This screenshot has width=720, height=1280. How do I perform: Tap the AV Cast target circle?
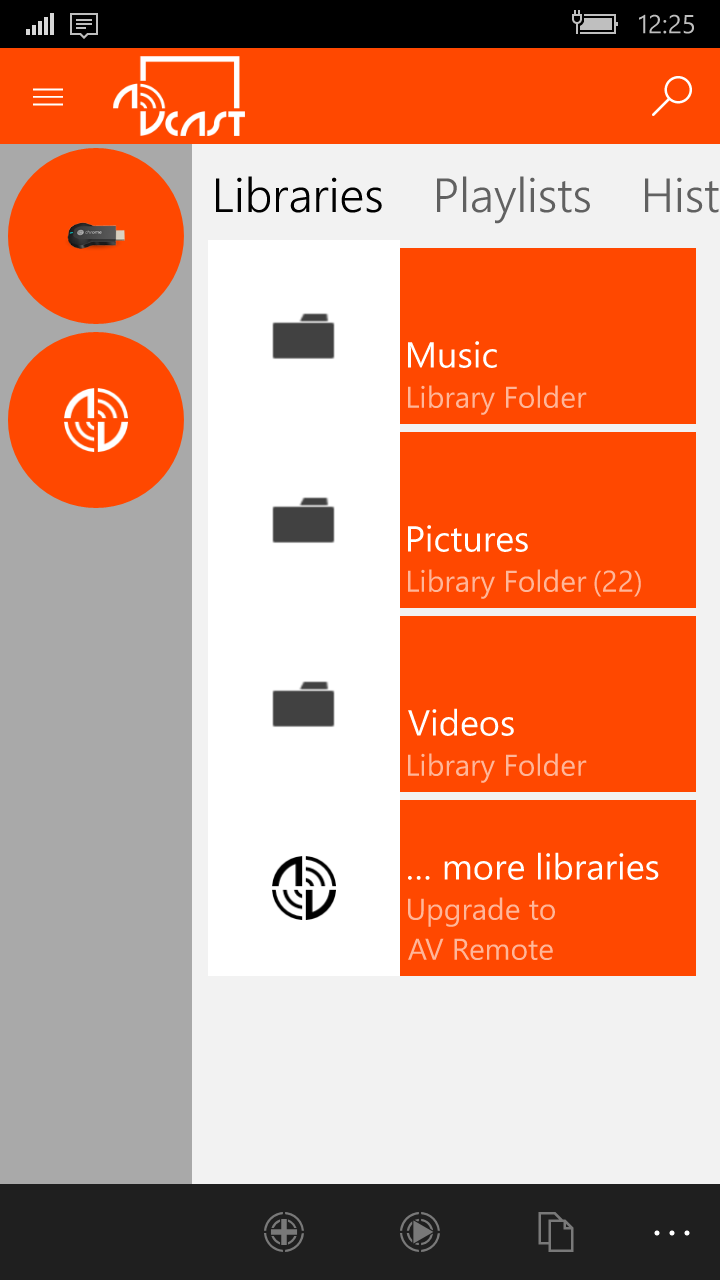pos(96,420)
